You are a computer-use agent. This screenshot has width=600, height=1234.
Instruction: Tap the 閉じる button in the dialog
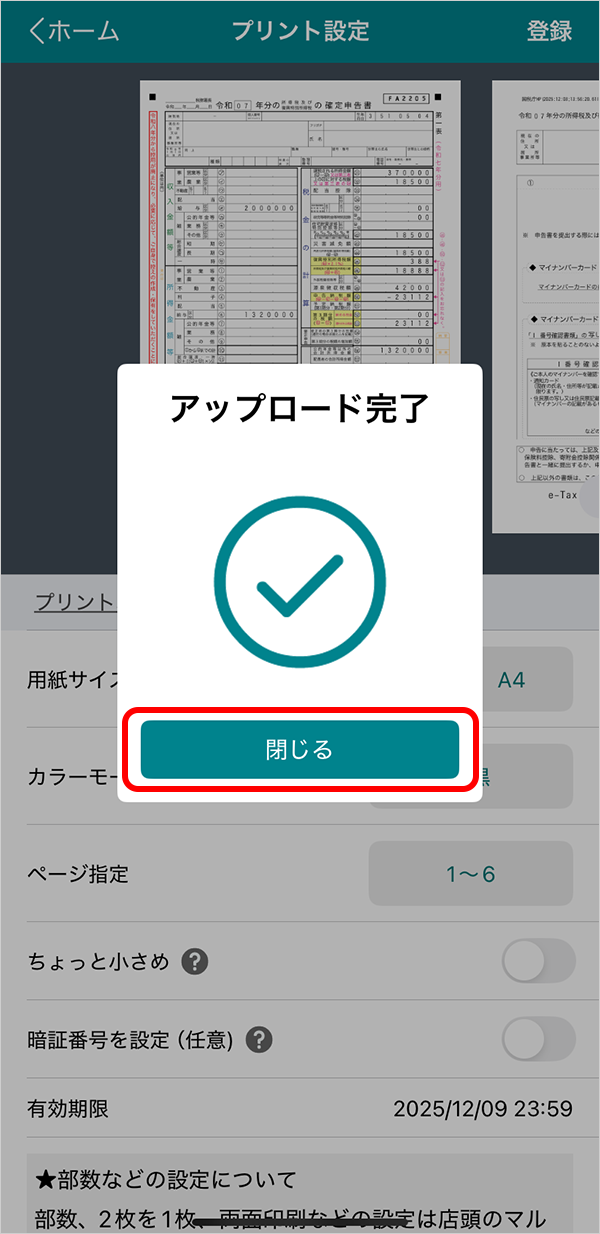[299, 749]
